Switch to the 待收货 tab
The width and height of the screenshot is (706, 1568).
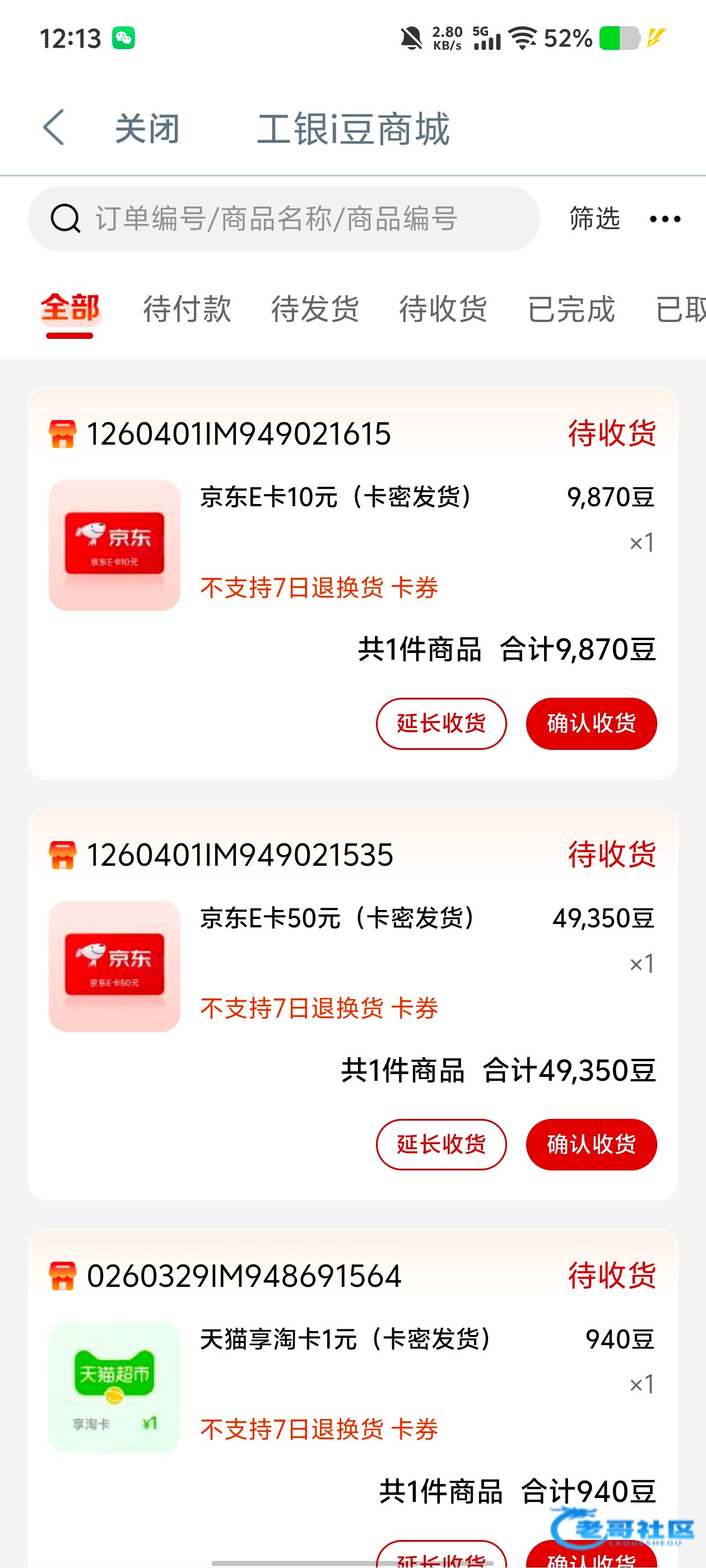(x=443, y=308)
